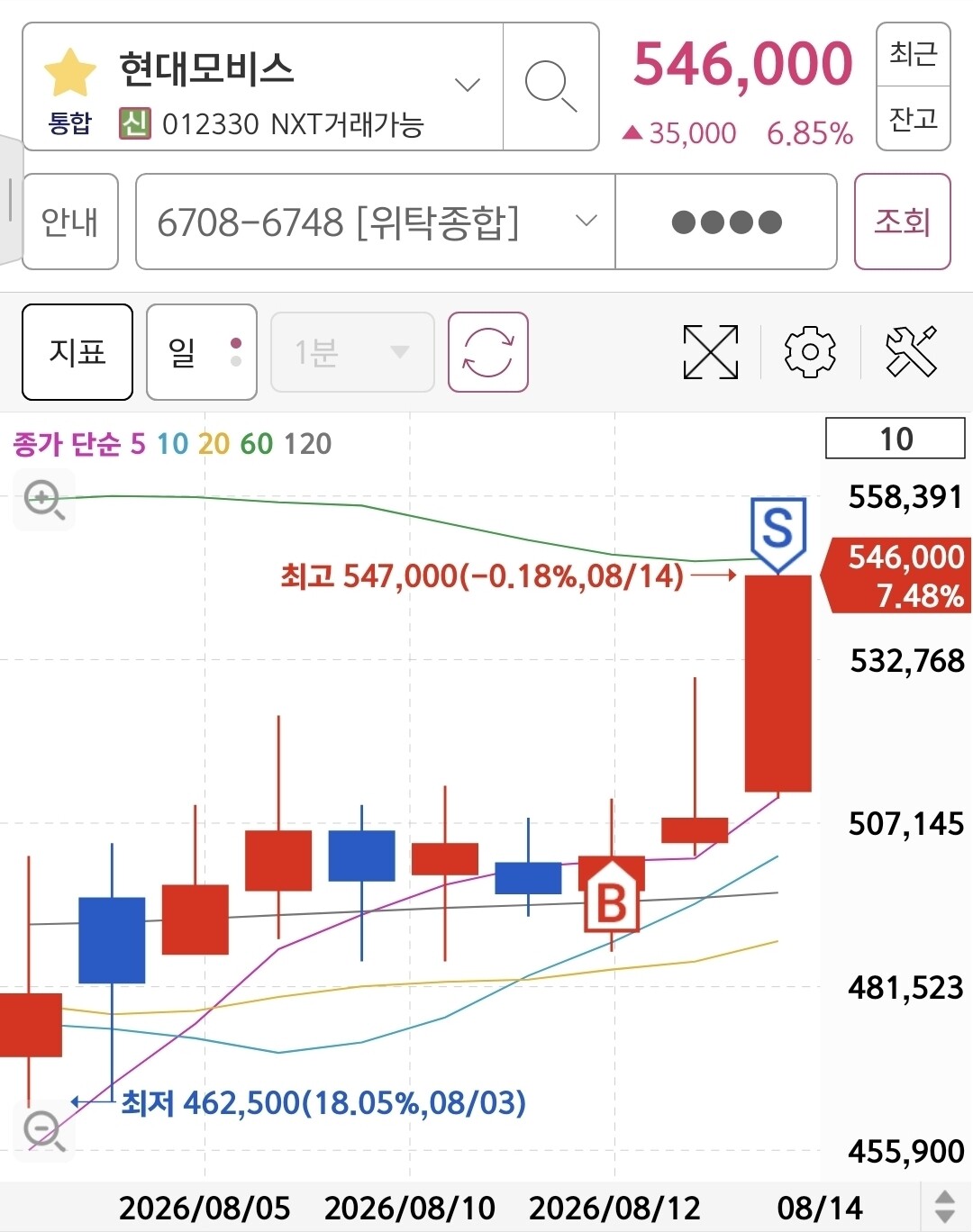973x1232 pixels.
Task: Open chart settings gear
Action: 810,351
